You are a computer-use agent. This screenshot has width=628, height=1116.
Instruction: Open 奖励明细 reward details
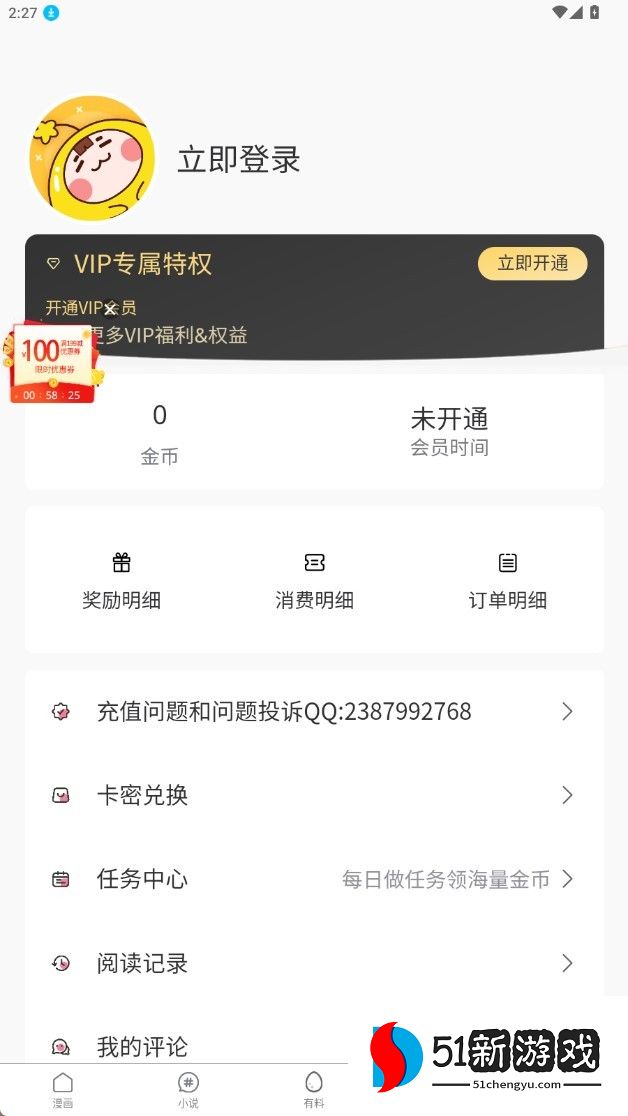121,581
